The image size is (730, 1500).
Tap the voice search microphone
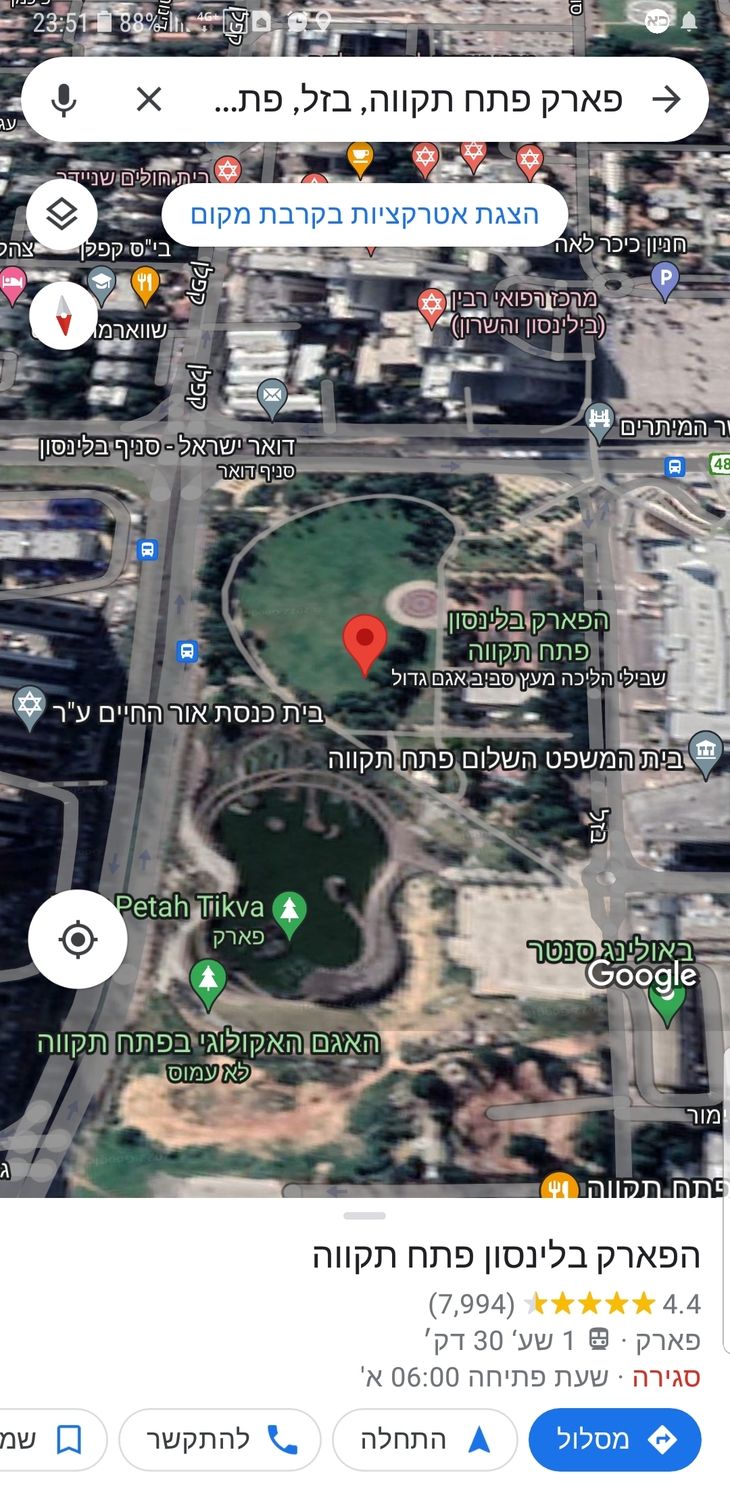[63, 99]
